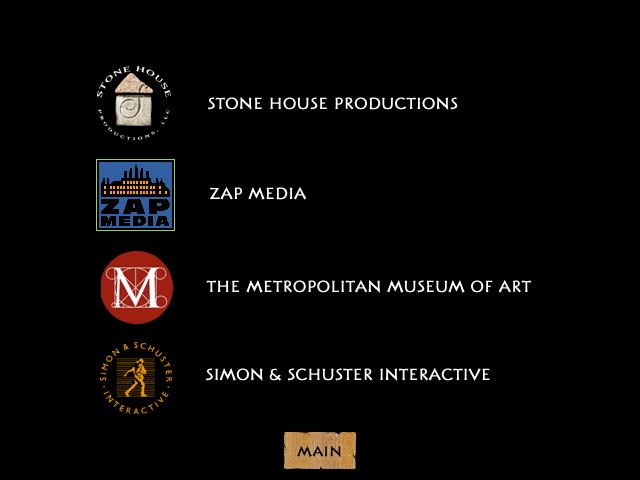This screenshot has height=480, width=640.
Task: Select the Zap Media entry
Action: click(x=257, y=194)
